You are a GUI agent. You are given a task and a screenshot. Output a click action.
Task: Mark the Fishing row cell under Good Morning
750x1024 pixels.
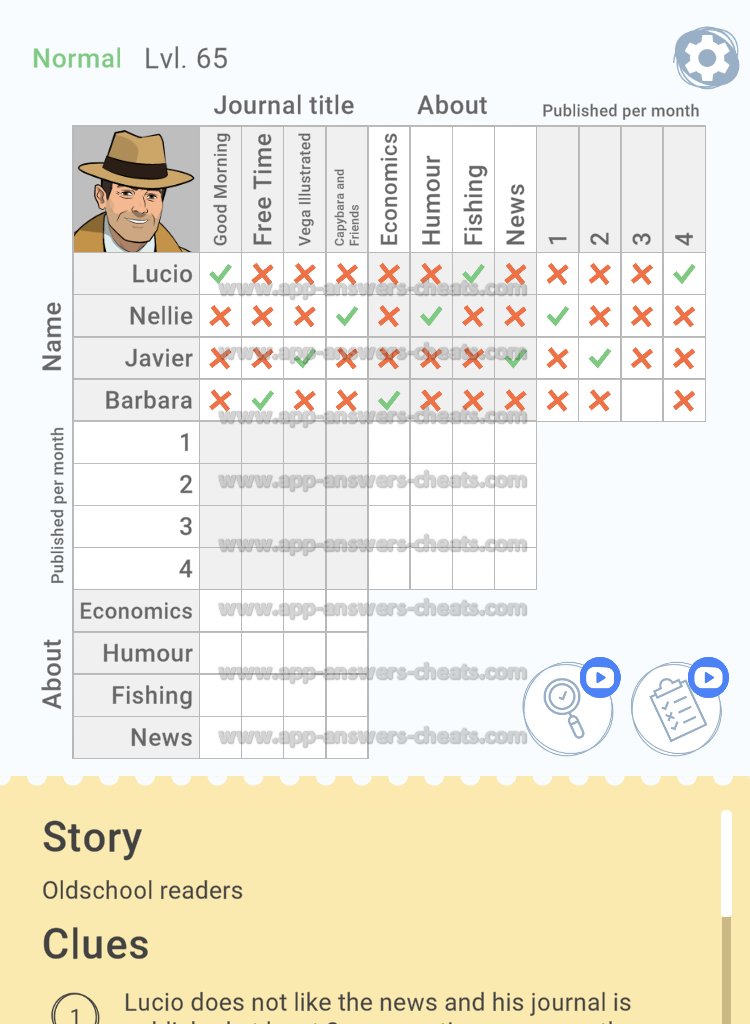(221, 695)
